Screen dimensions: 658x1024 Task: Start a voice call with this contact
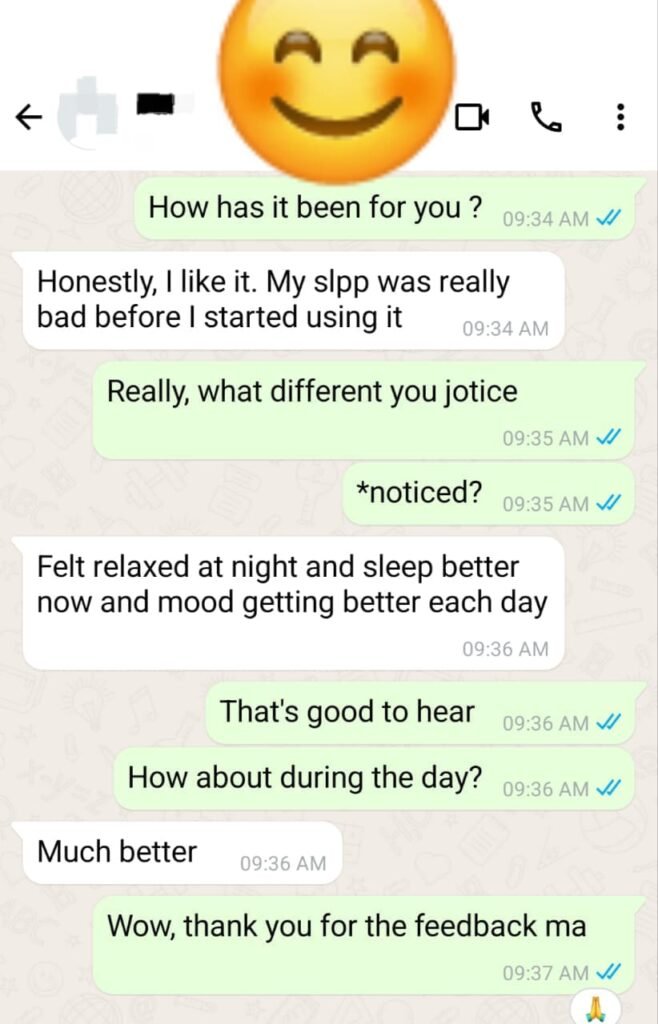546,118
